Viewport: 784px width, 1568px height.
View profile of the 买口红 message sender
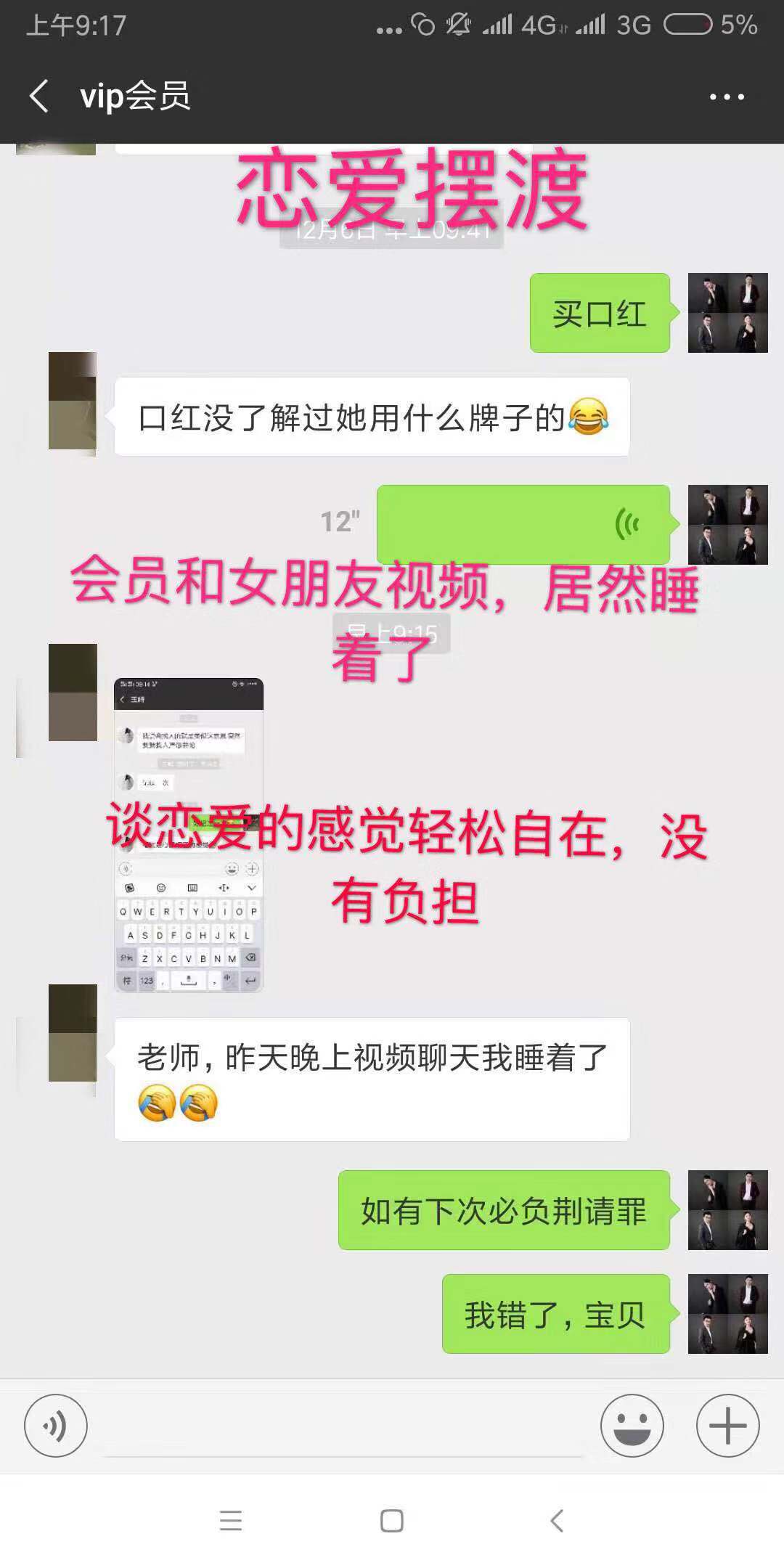pos(727,313)
